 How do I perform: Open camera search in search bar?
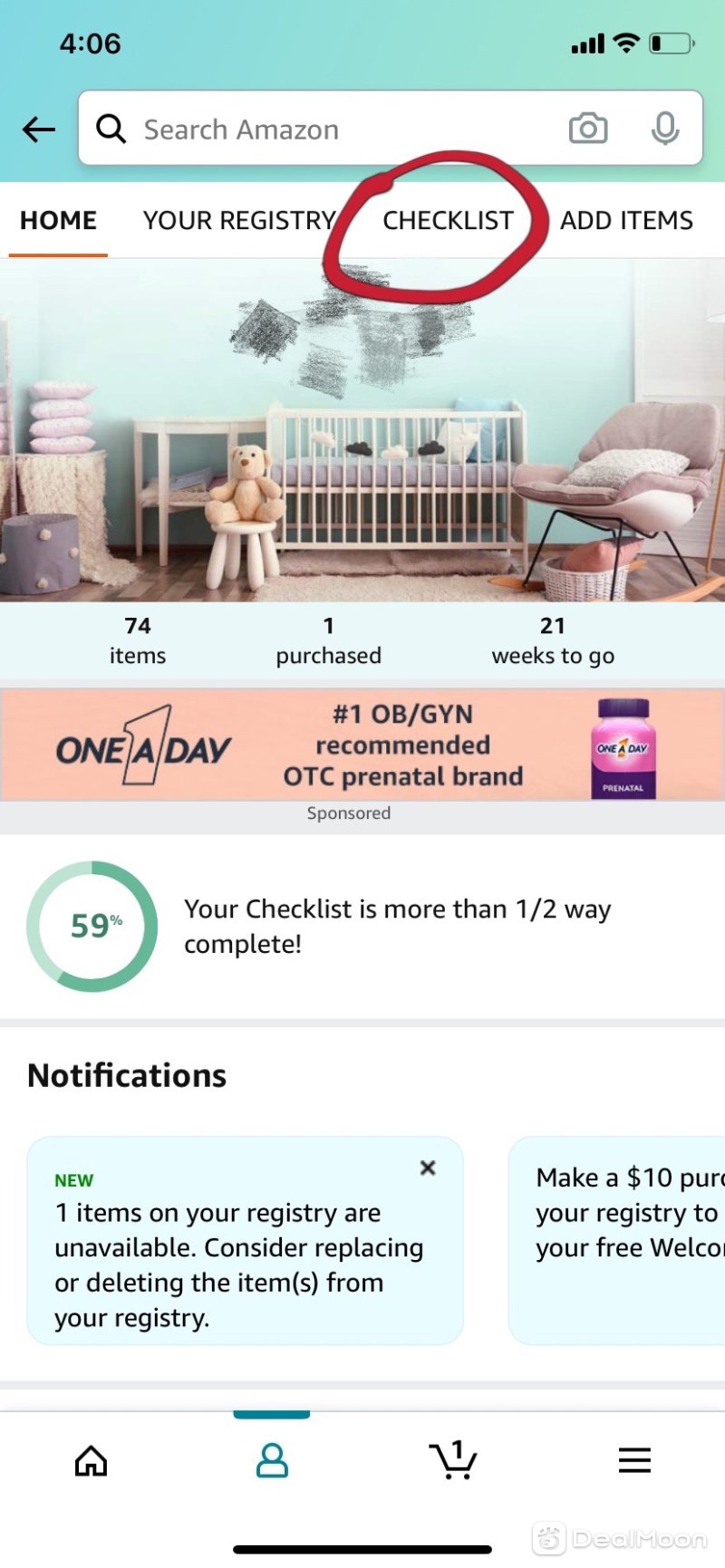point(588,129)
